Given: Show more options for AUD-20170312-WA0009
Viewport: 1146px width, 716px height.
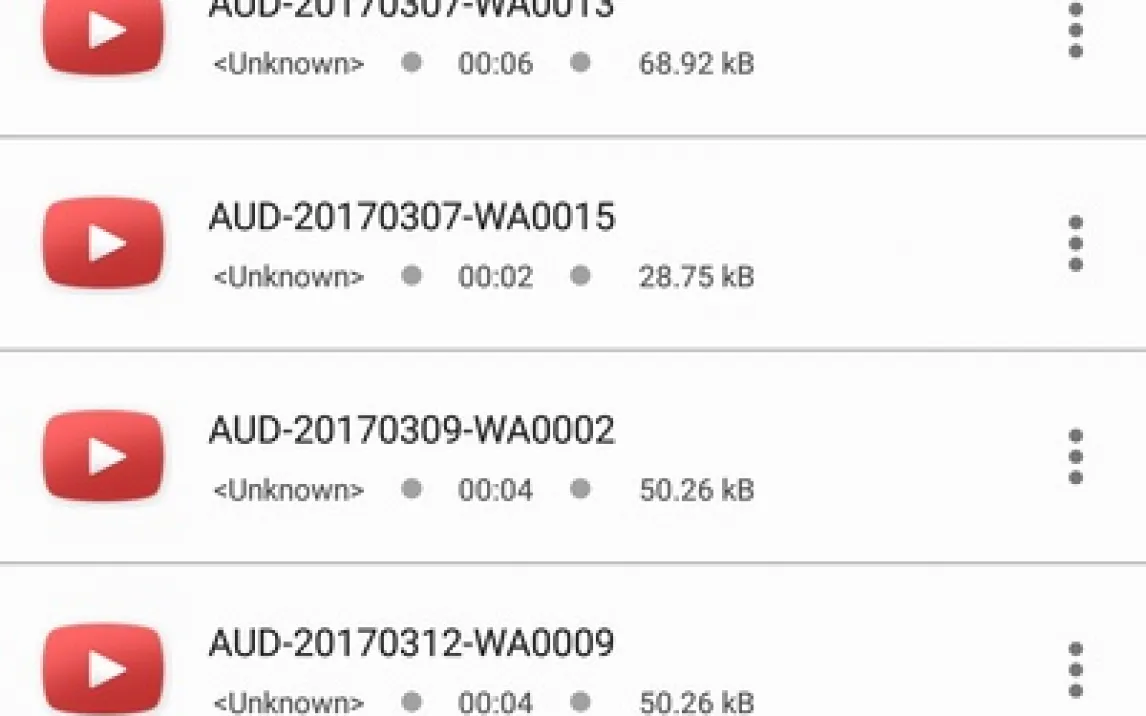Looking at the screenshot, I should click(x=1075, y=670).
